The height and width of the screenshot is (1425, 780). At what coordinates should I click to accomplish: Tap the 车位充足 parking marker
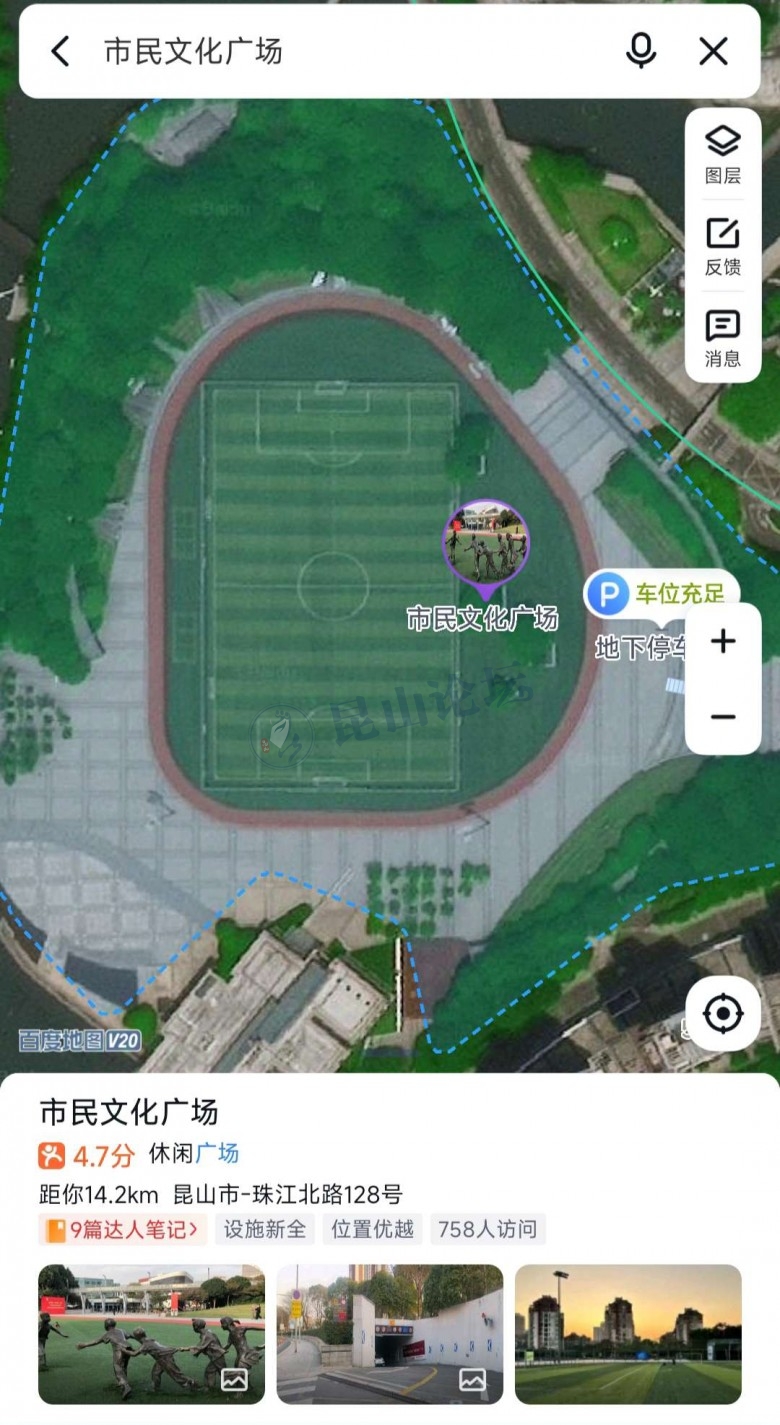[662, 595]
